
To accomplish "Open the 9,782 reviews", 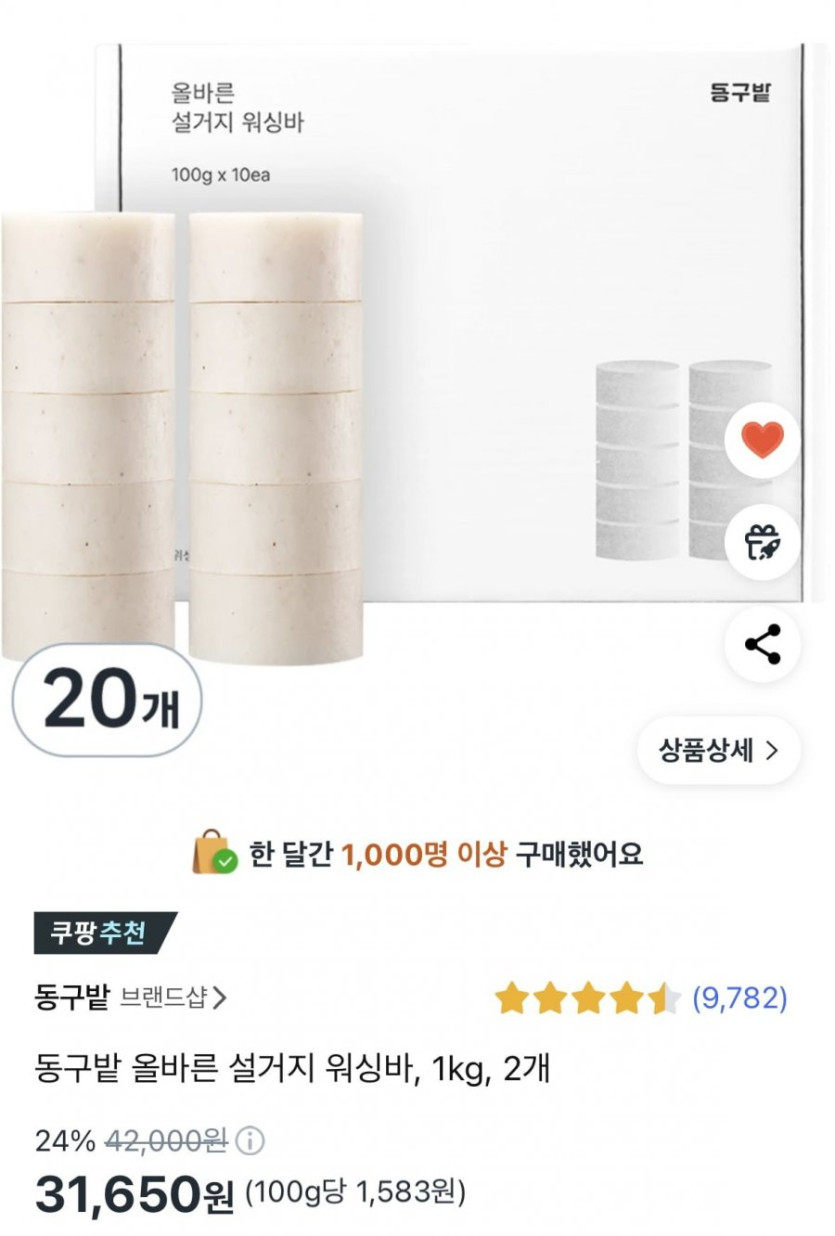I will [739, 997].
